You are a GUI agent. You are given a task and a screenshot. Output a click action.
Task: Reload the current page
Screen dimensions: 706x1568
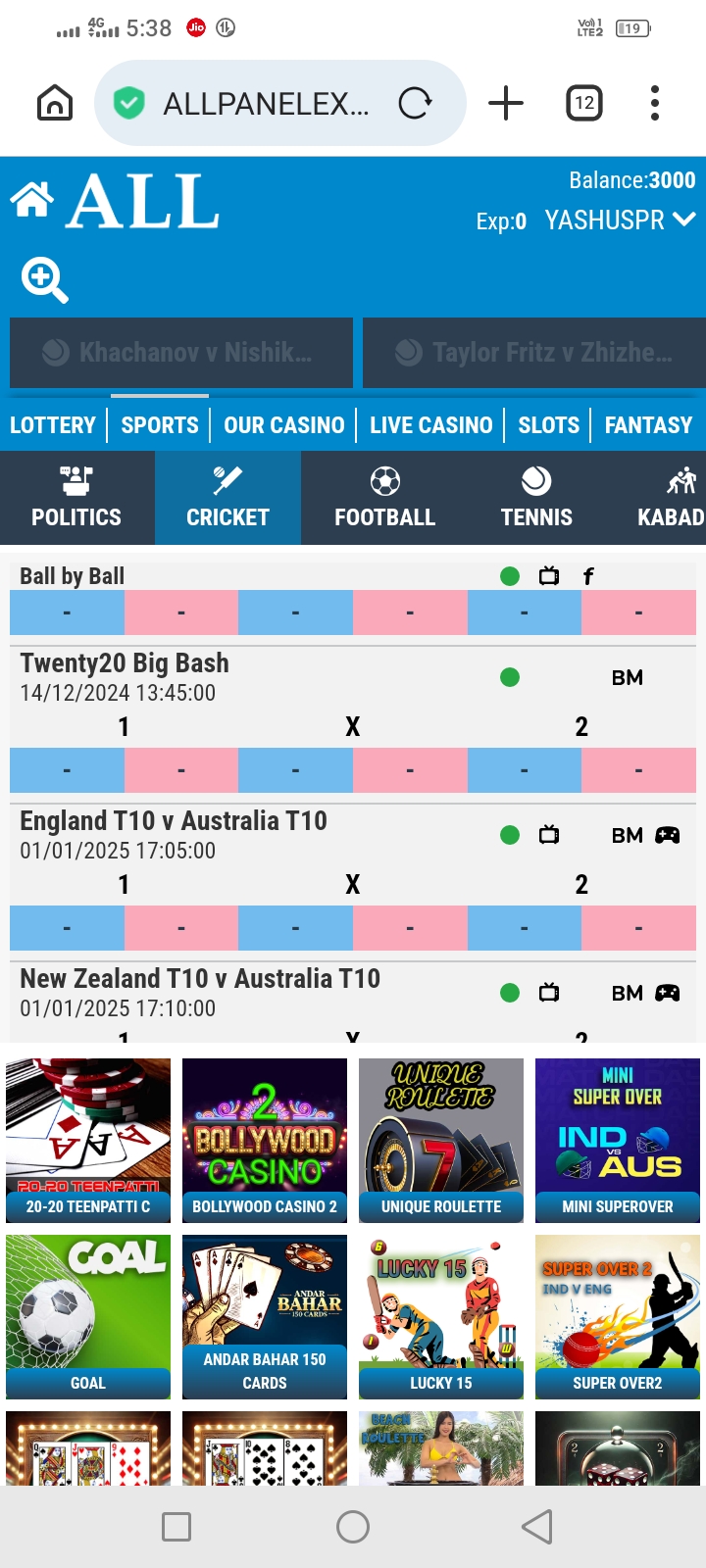point(415,103)
